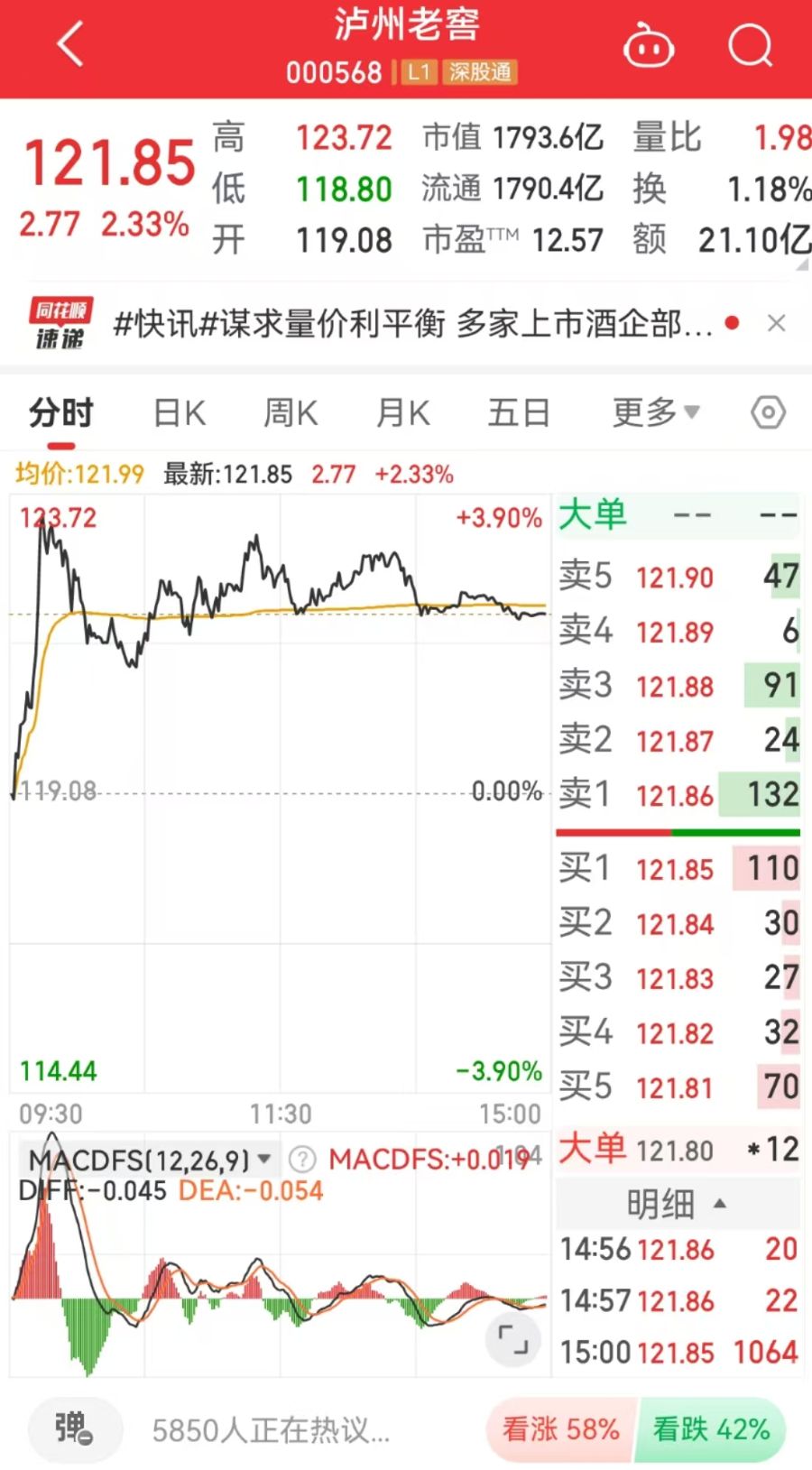The image size is (812, 1470).
Task: Expand chart to fullscreen
Action: tap(512, 1339)
